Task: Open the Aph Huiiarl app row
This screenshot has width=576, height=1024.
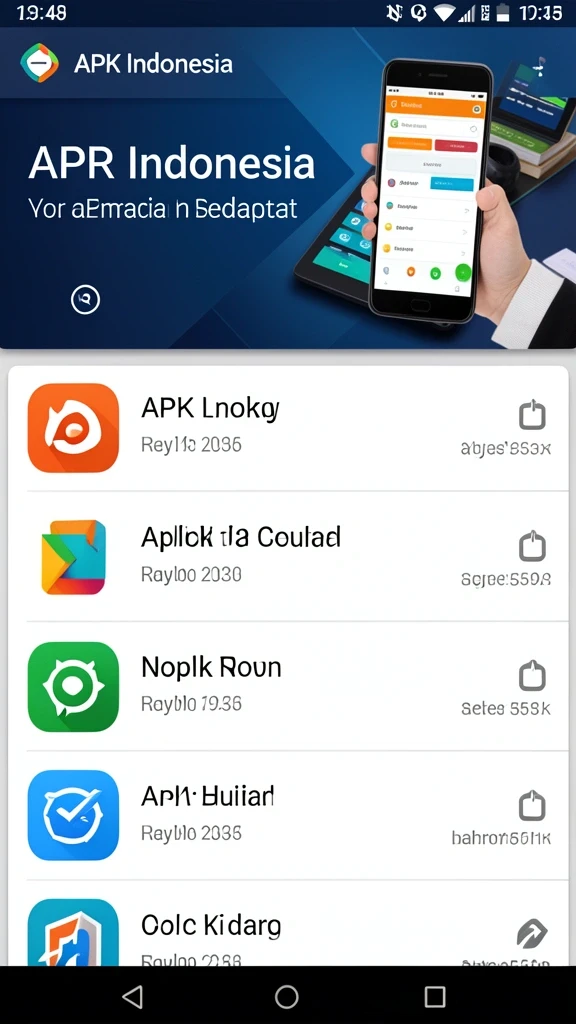Action: tap(288, 815)
